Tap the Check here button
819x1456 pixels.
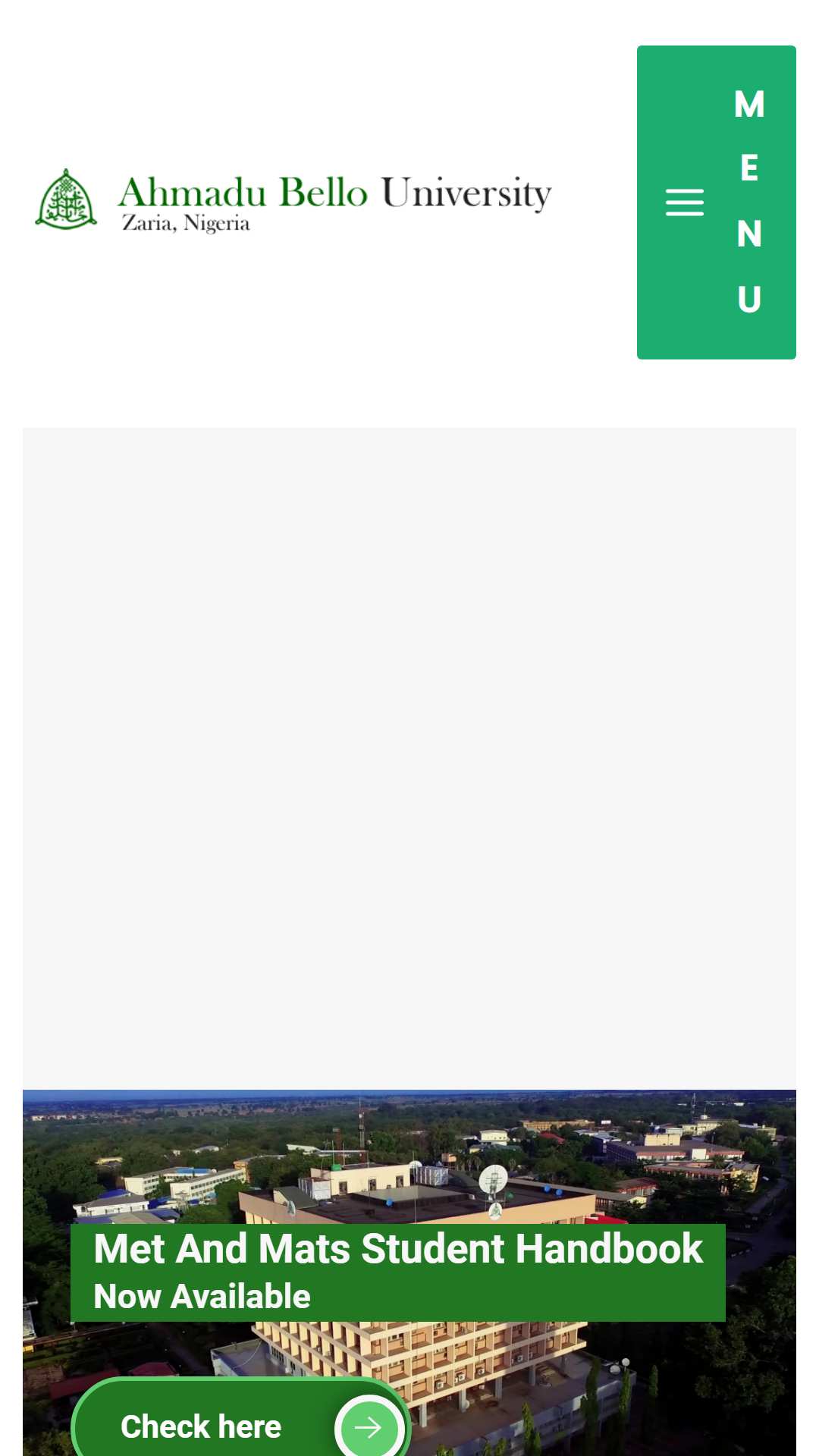(241, 1417)
